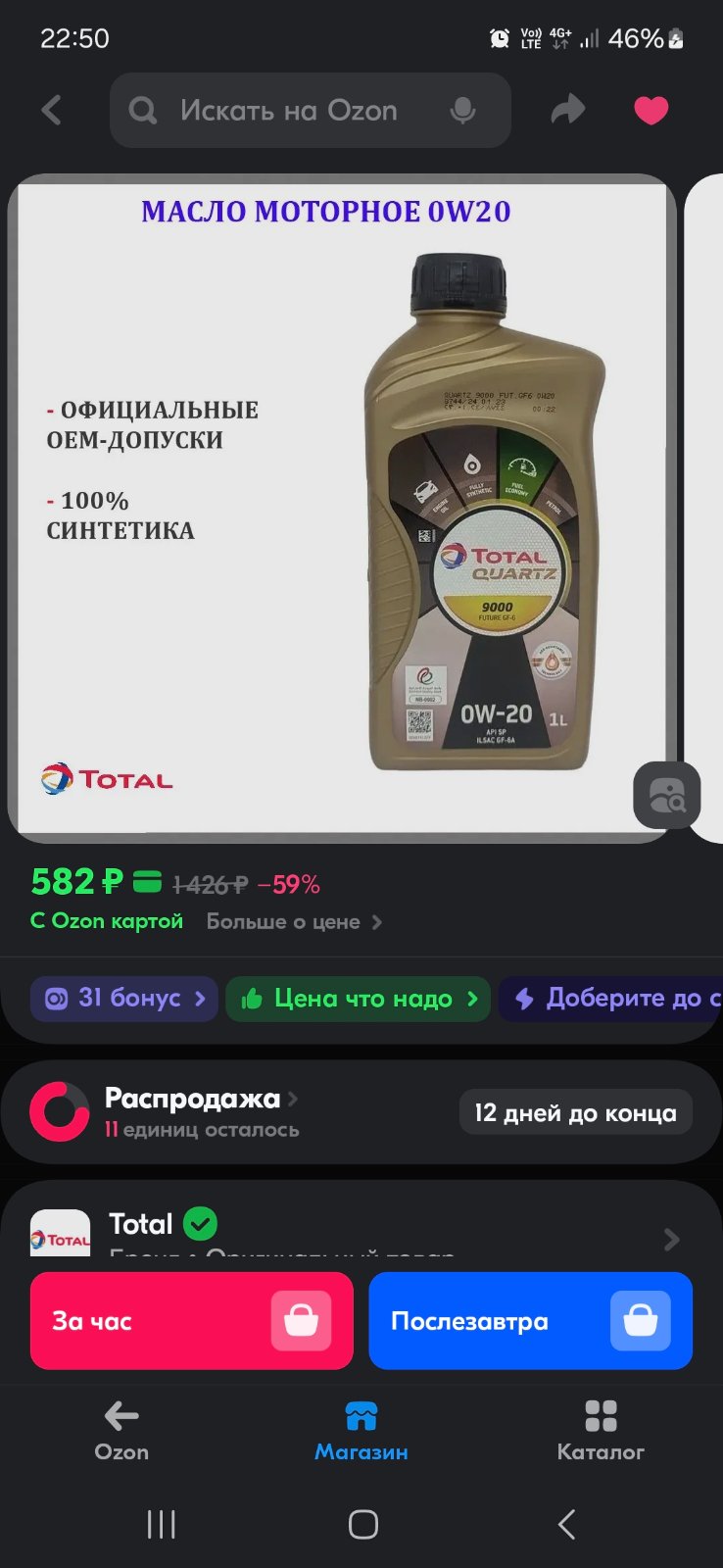Open the Total brand page
The height and width of the screenshot is (1568, 723).
(361, 1227)
